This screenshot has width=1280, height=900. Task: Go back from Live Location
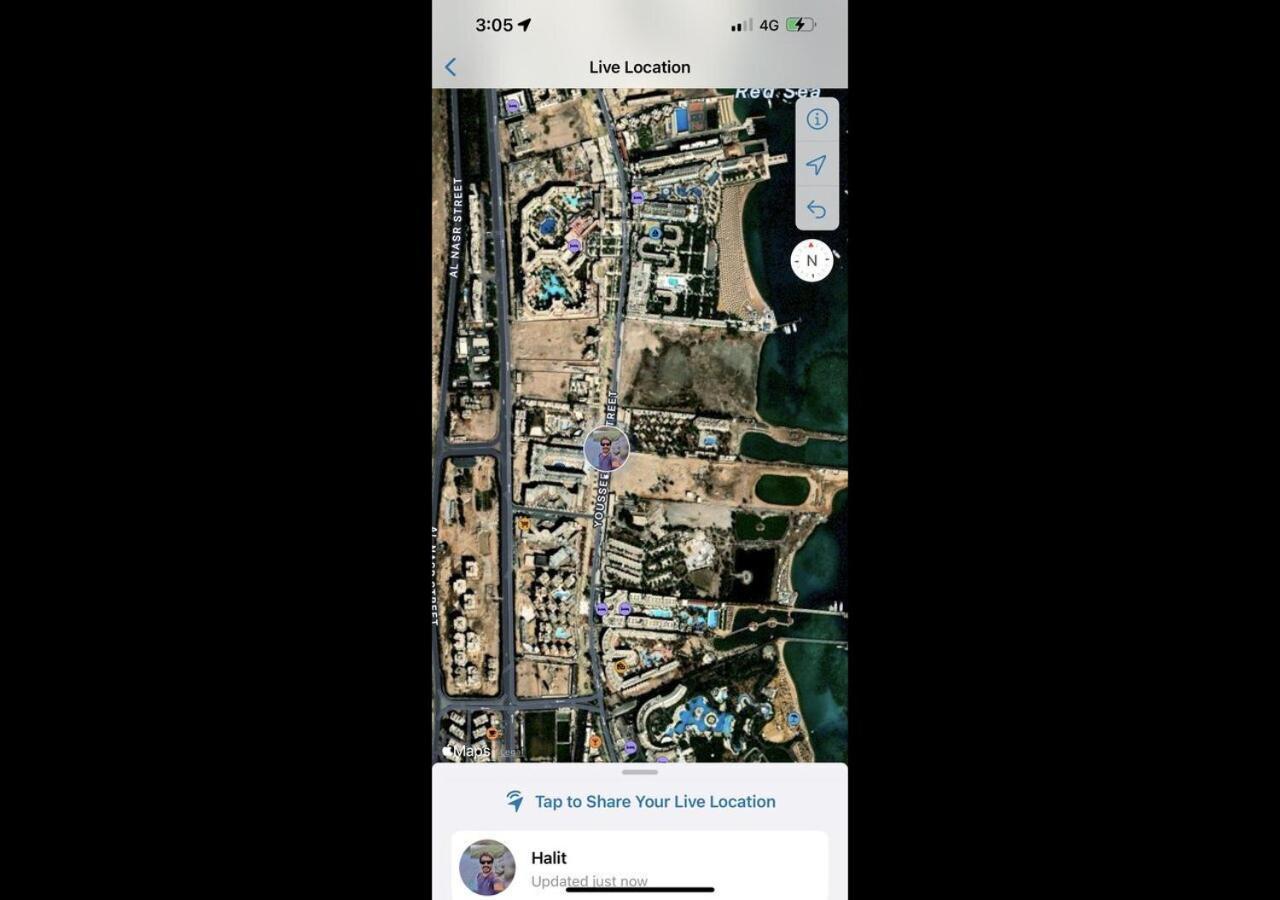point(450,67)
